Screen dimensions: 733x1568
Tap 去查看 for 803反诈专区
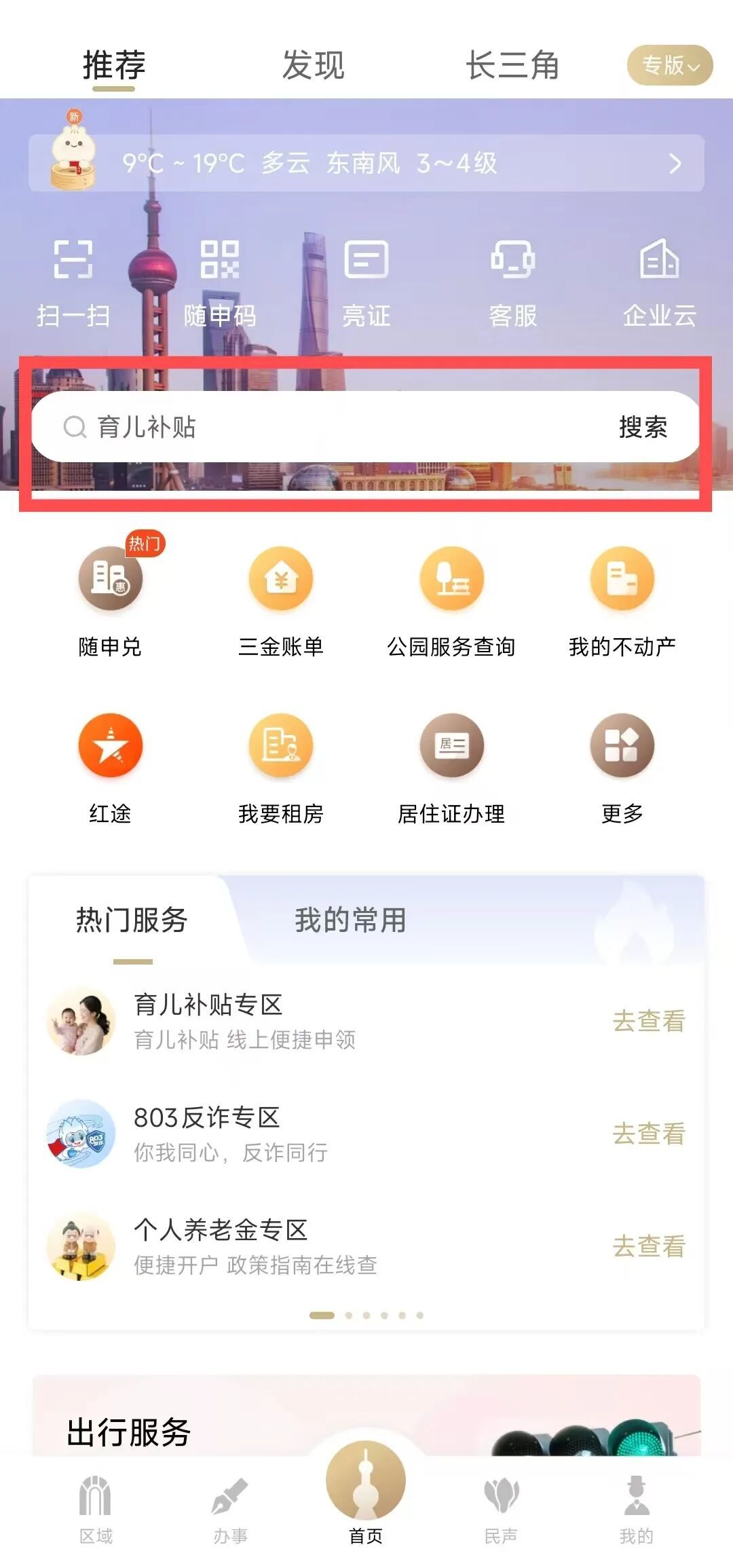[x=648, y=1134]
